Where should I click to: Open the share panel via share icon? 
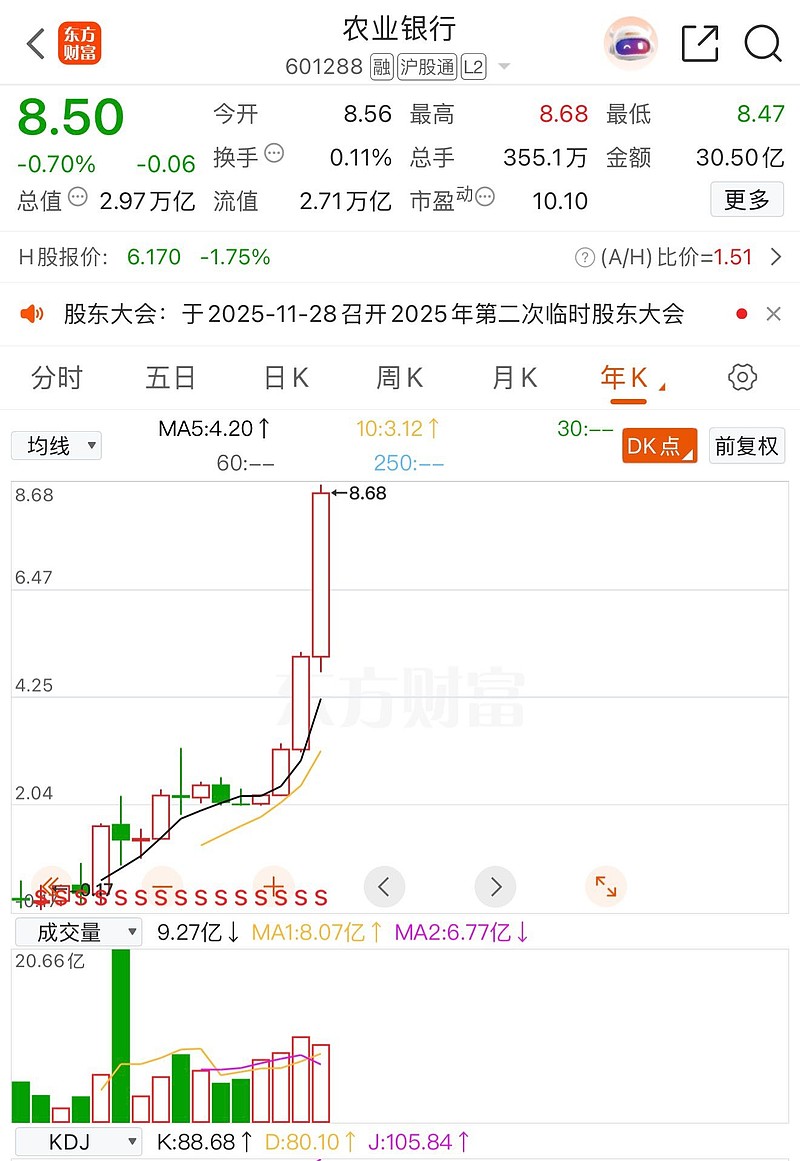(700, 44)
